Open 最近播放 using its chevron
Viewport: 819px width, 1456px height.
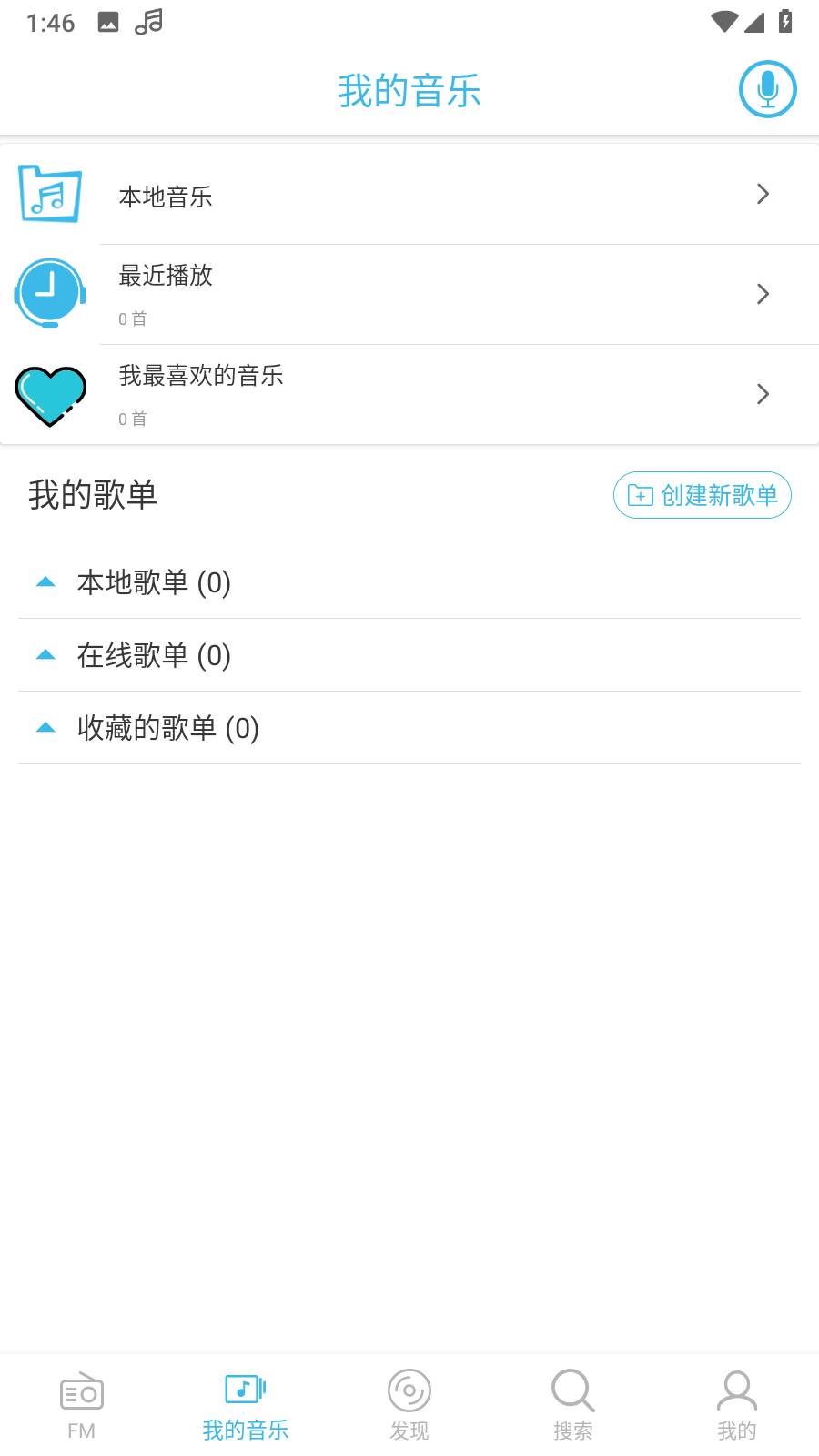(x=762, y=294)
